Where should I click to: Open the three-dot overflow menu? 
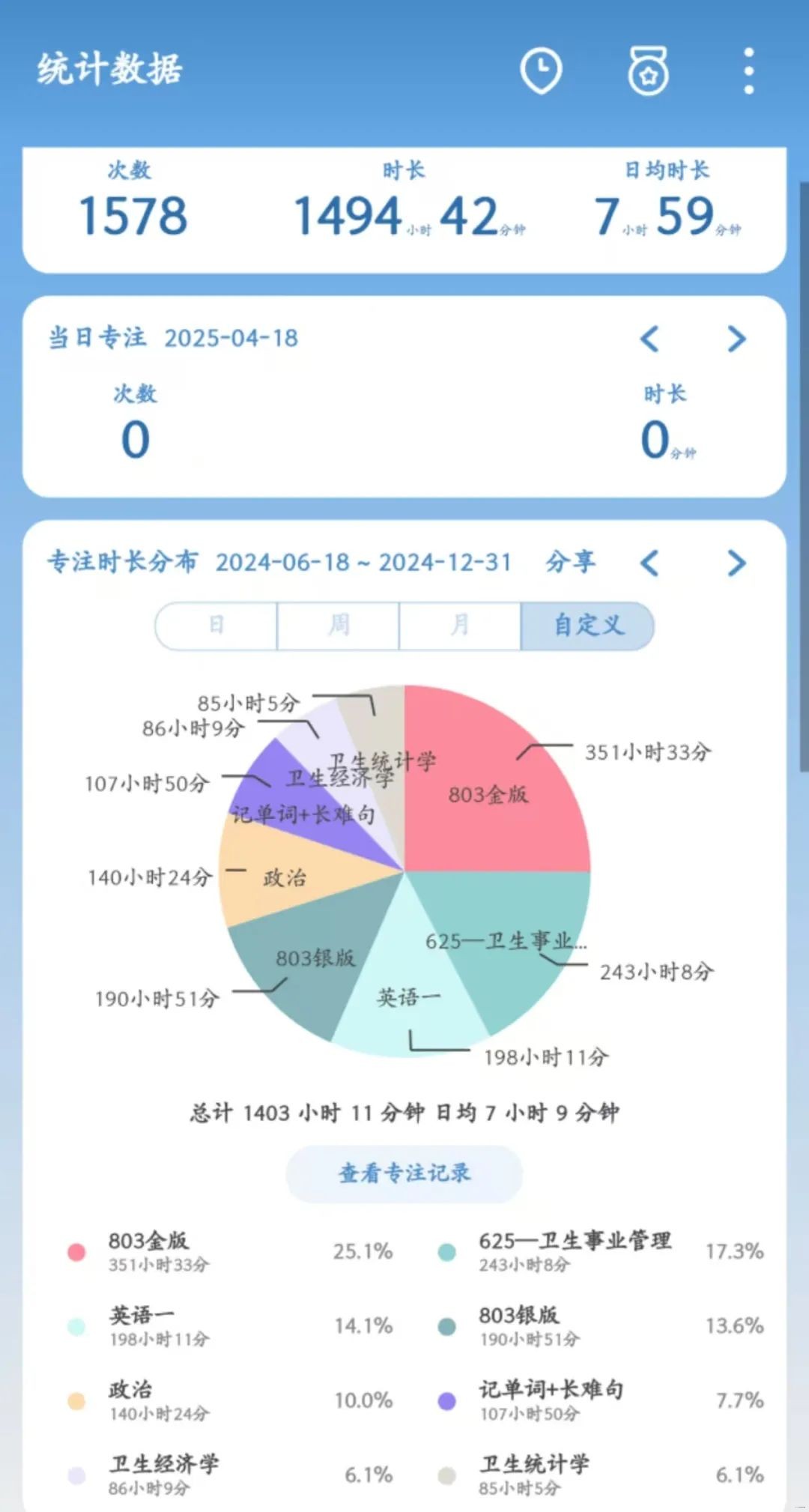click(748, 71)
